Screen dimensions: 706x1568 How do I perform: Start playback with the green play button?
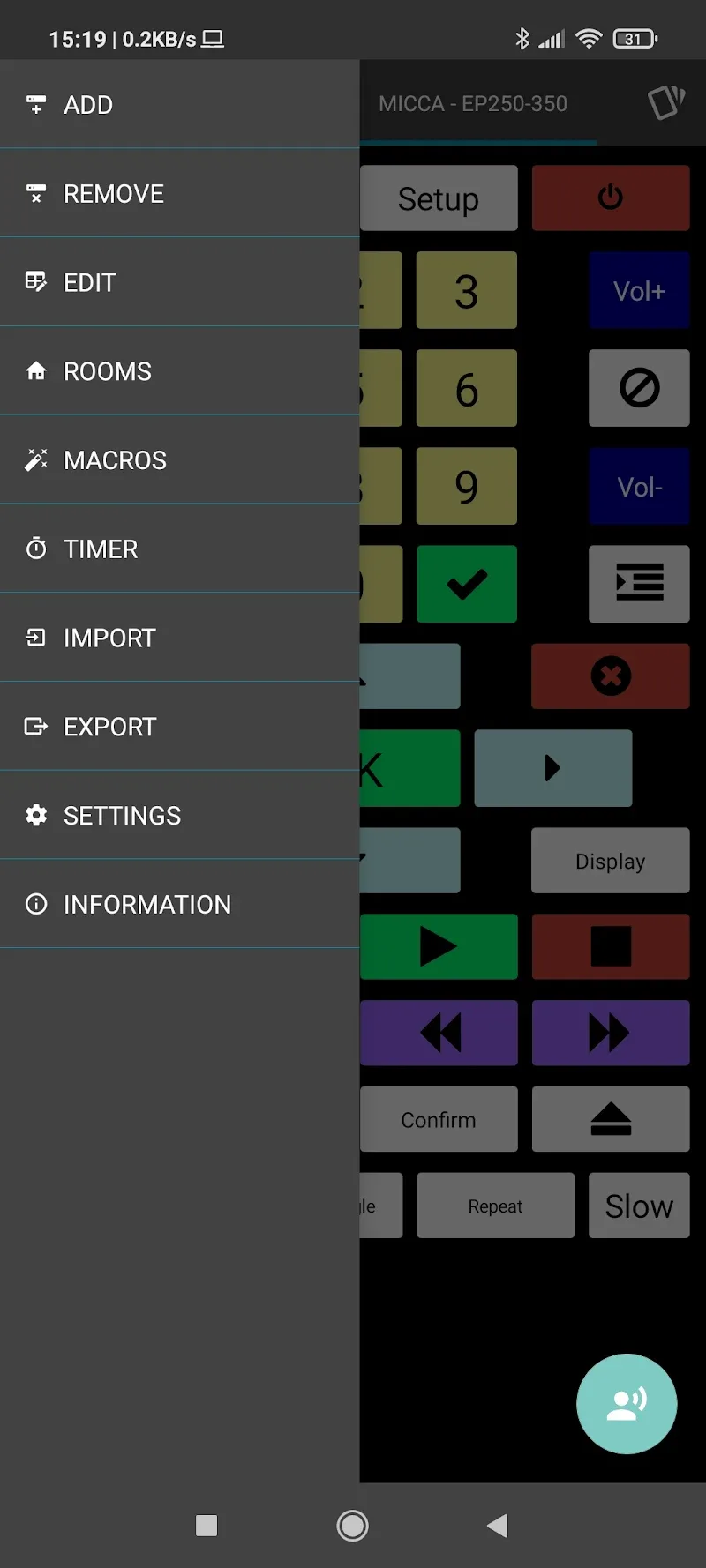point(439,946)
